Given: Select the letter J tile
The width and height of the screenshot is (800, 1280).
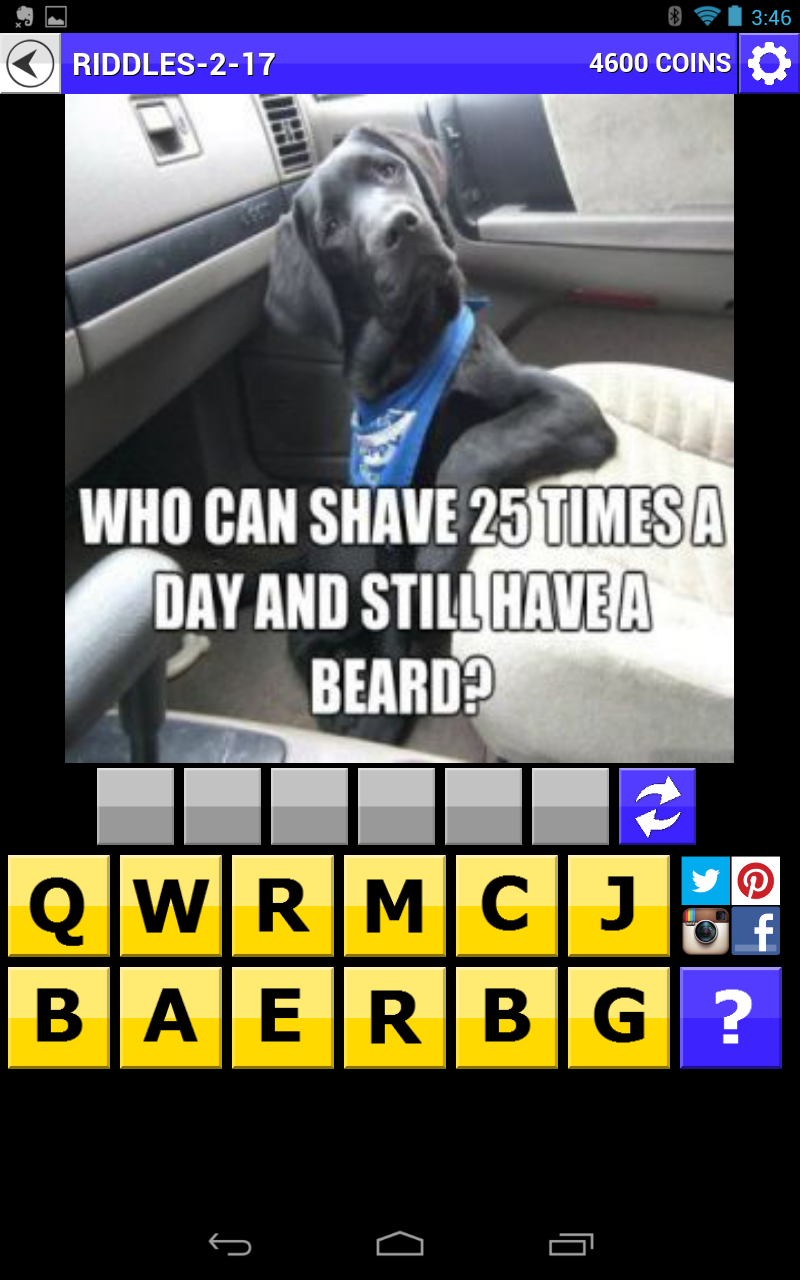Looking at the screenshot, I should (x=619, y=906).
